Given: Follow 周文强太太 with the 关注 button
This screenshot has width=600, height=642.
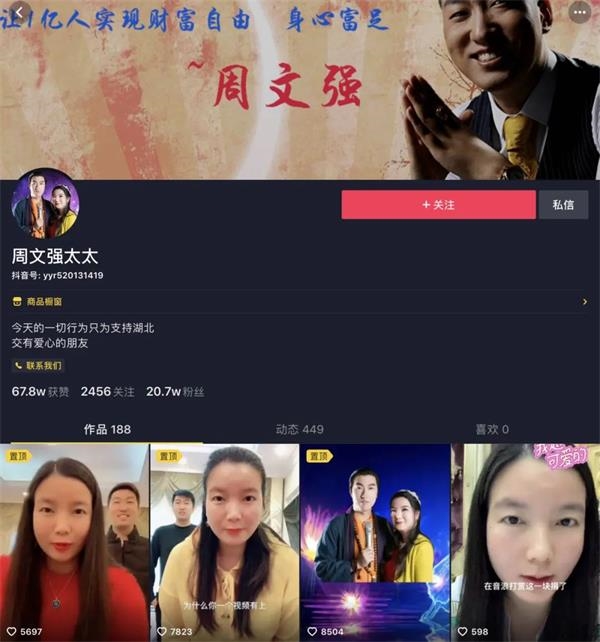Looking at the screenshot, I should pyautogui.click(x=437, y=204).
